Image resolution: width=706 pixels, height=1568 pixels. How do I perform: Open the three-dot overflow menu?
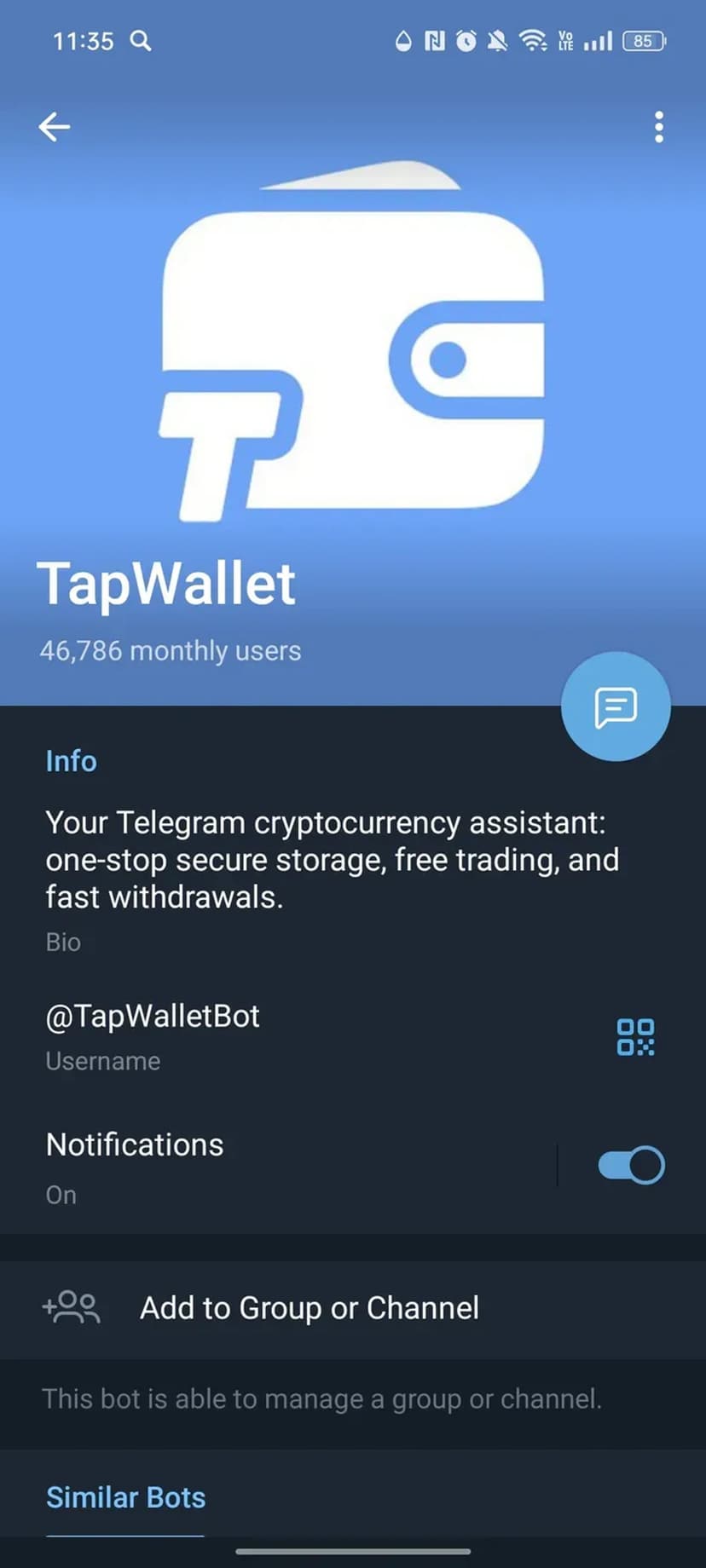tap(658, 127)
